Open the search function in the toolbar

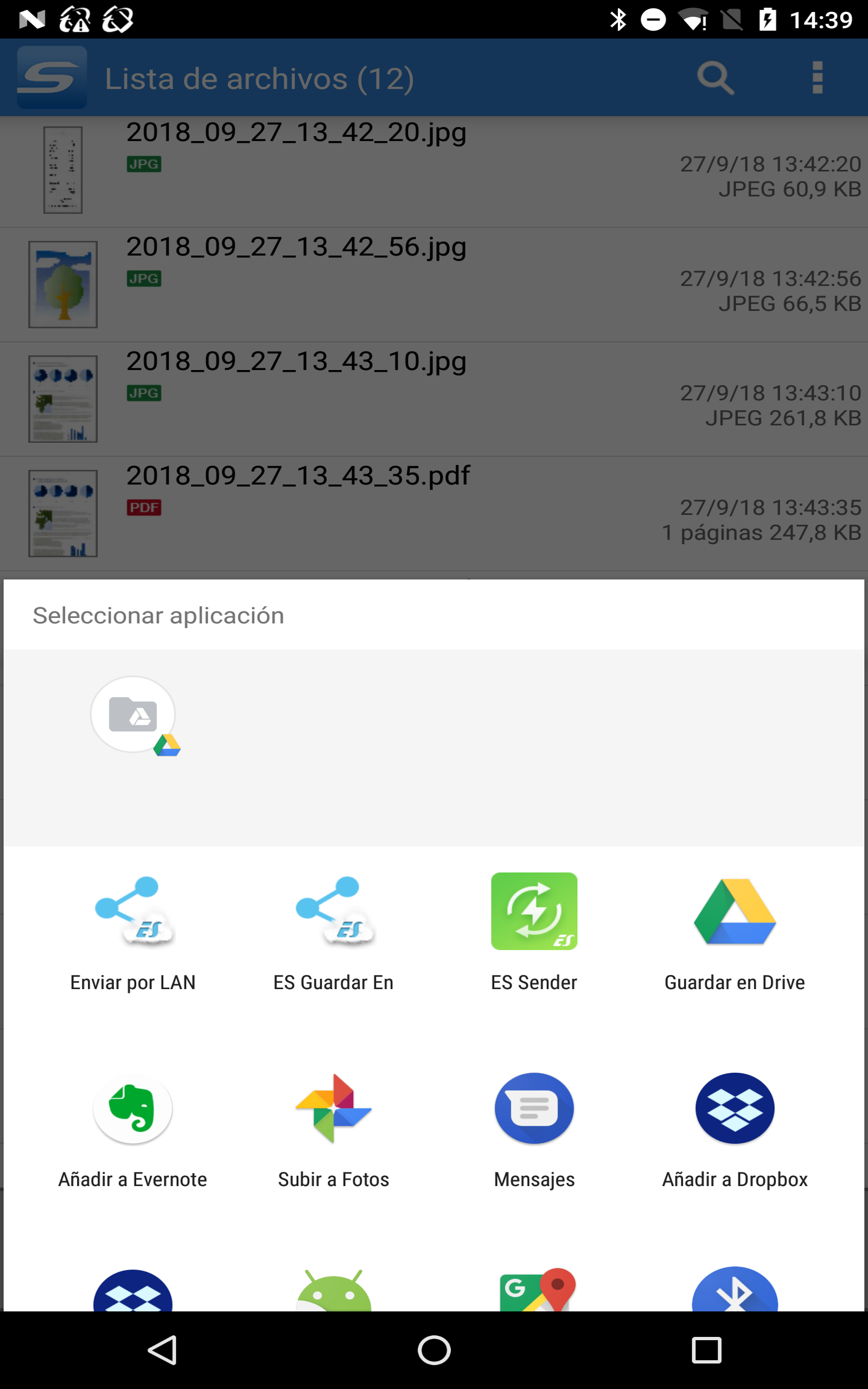click(x=716, y=78)
